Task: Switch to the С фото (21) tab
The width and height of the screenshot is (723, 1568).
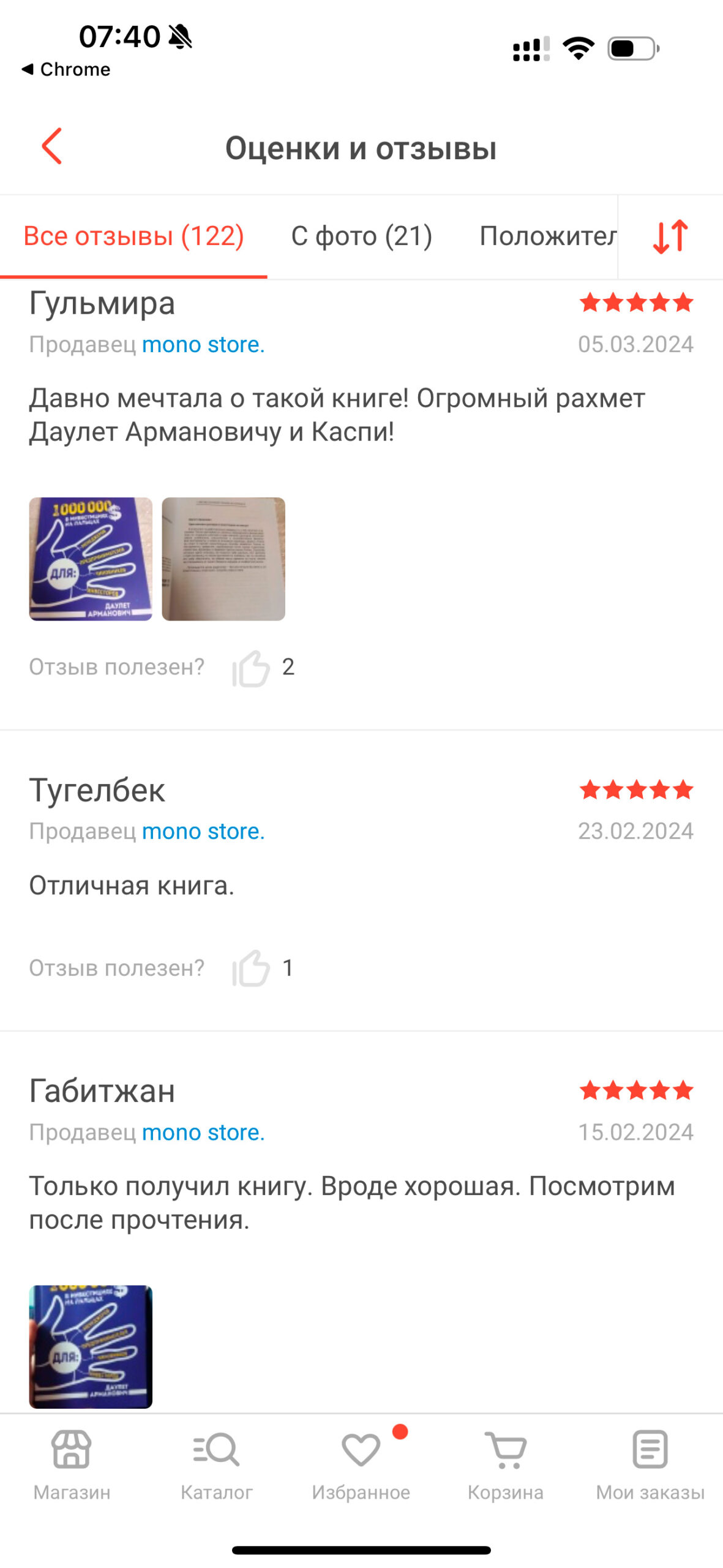Action: coord(361,236)
